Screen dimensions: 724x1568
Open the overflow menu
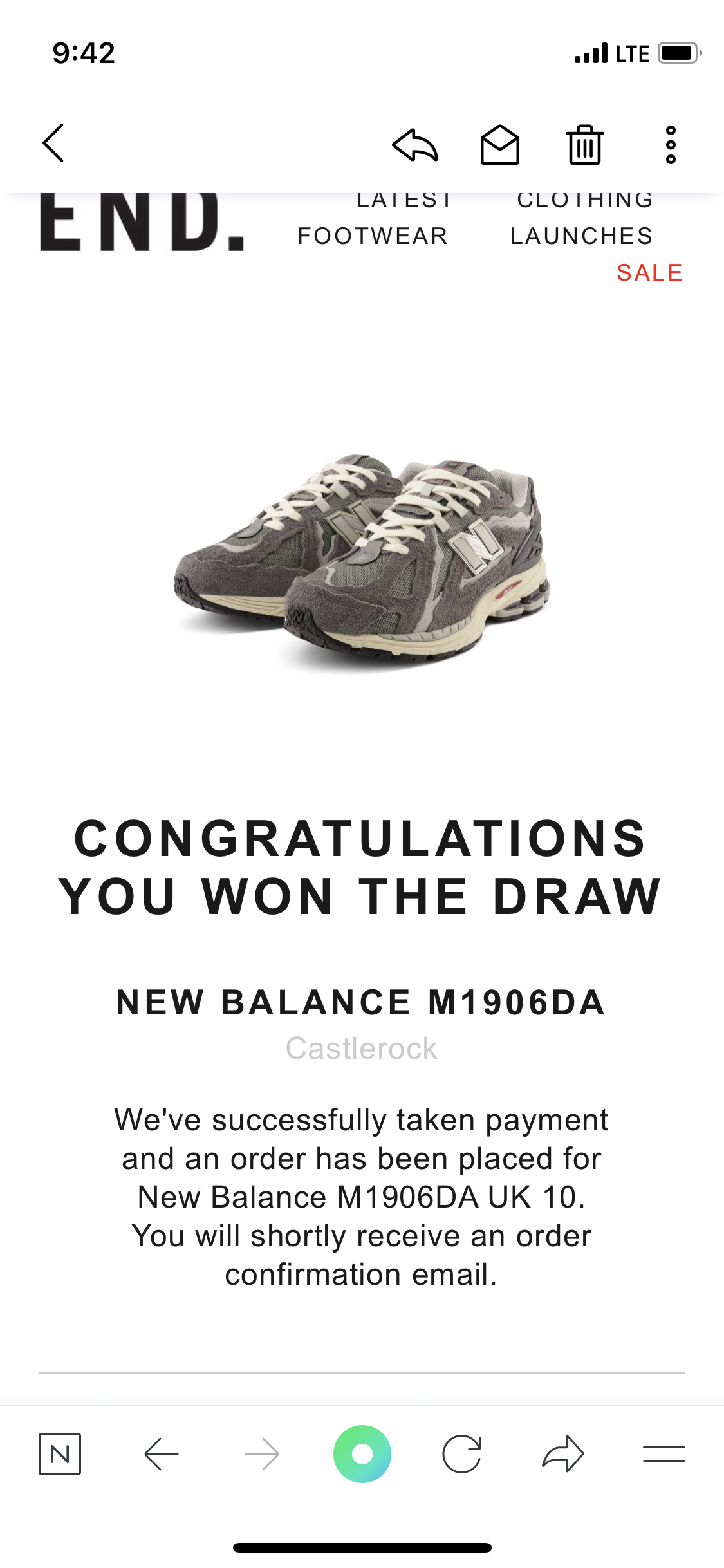pos(670,145)
